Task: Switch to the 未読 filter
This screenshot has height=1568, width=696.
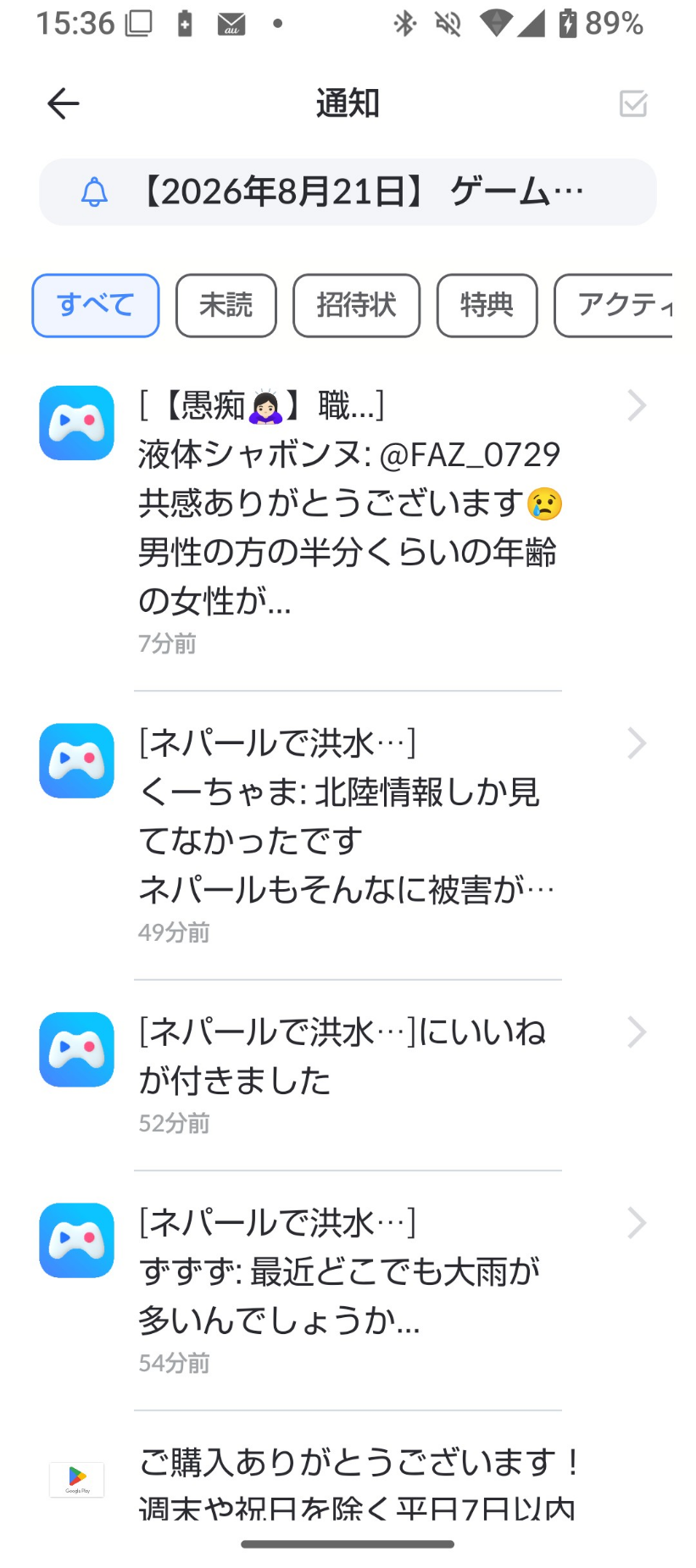Action: point(226,305)
